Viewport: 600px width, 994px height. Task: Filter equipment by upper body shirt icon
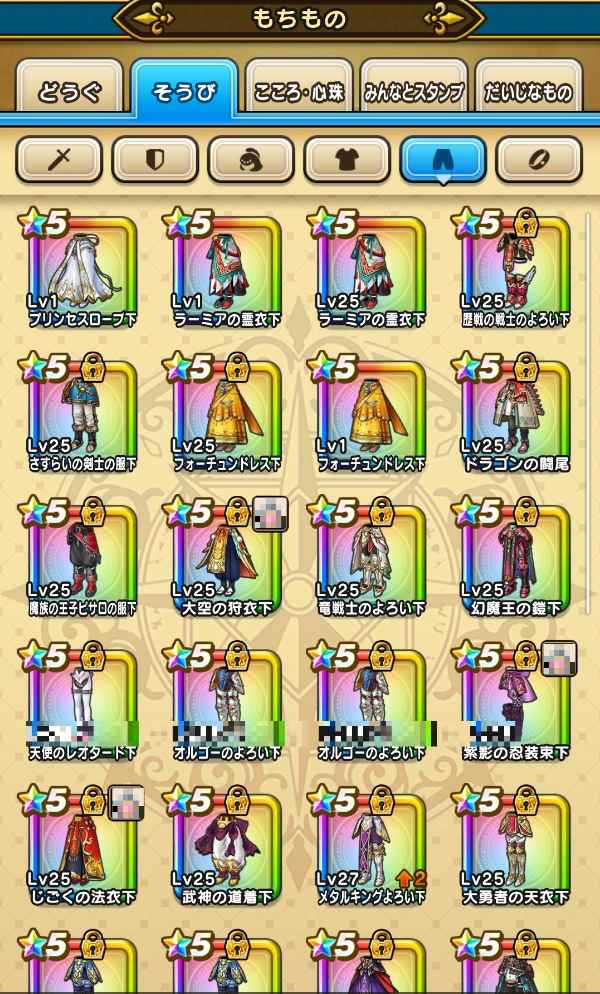(347, 159)
